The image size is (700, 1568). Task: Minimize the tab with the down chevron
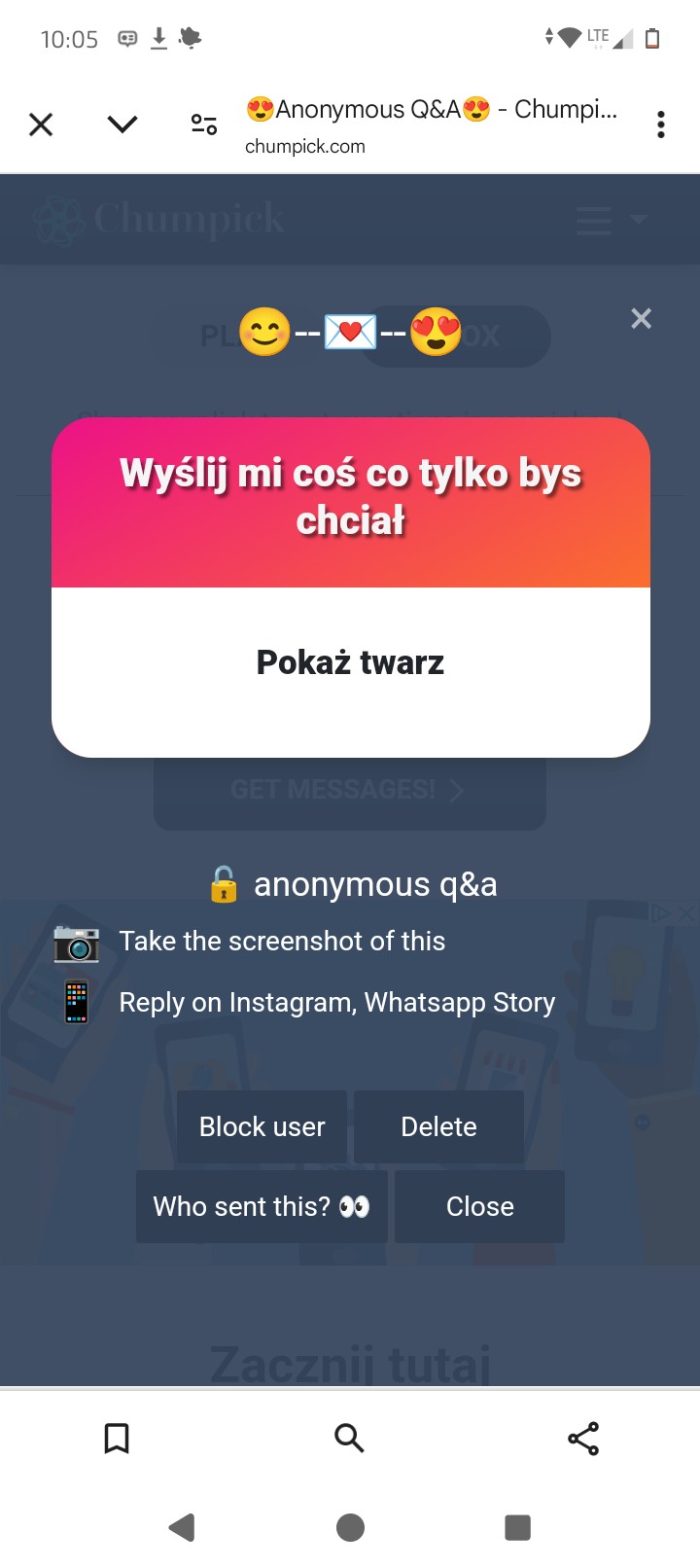tap(122, 125)
